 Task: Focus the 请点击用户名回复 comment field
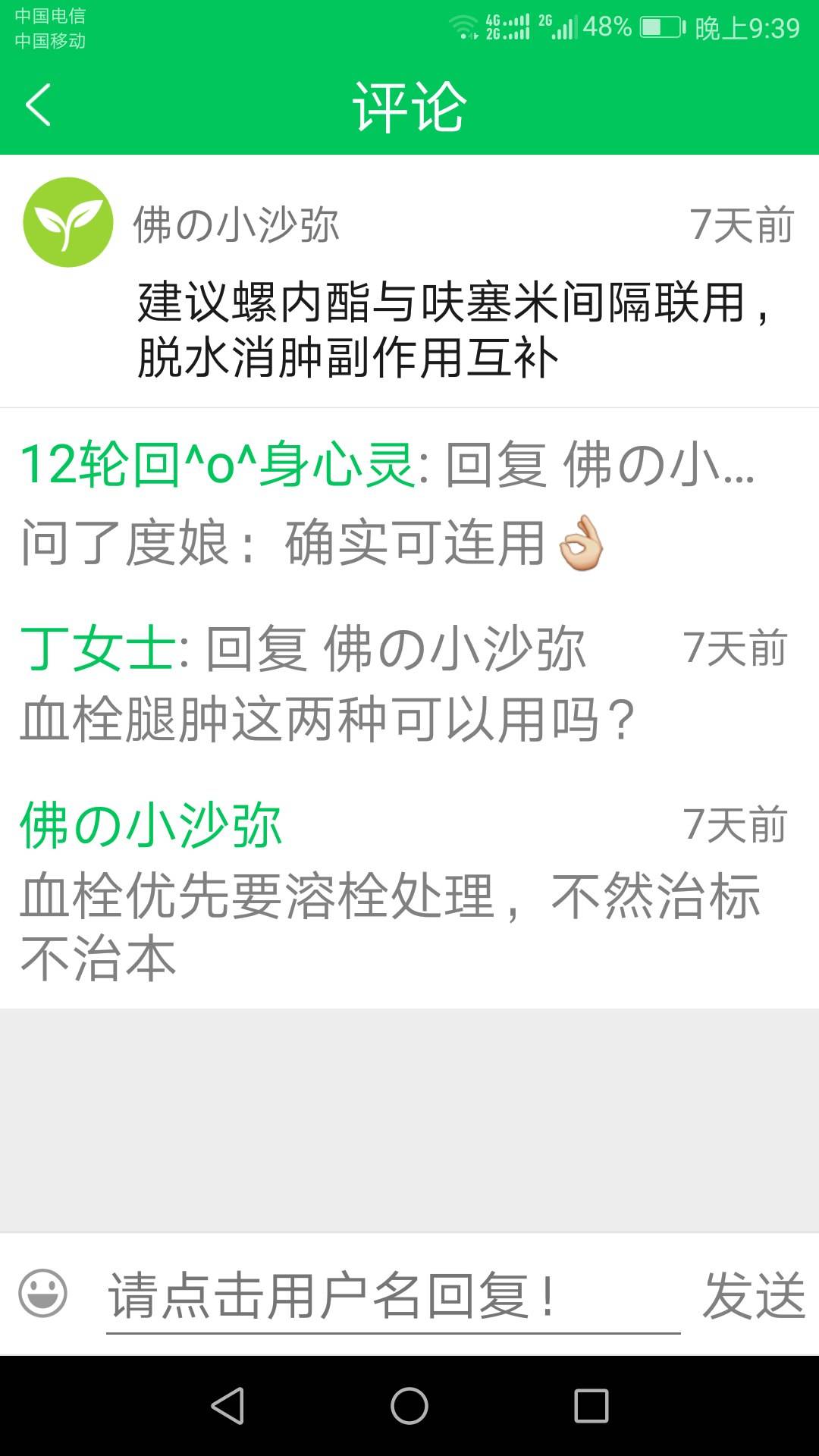pyautogui.click(x=393, y=1295)
